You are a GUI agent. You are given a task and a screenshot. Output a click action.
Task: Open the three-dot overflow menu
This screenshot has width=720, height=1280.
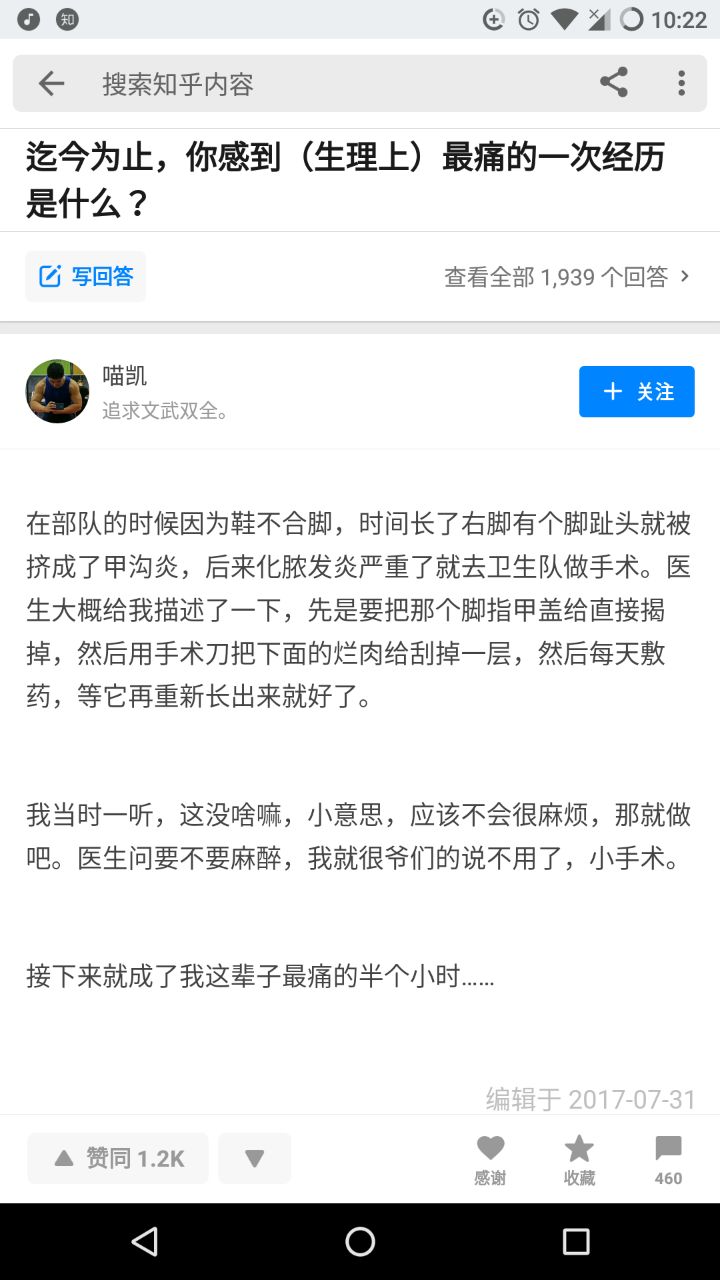click(681, 83)
